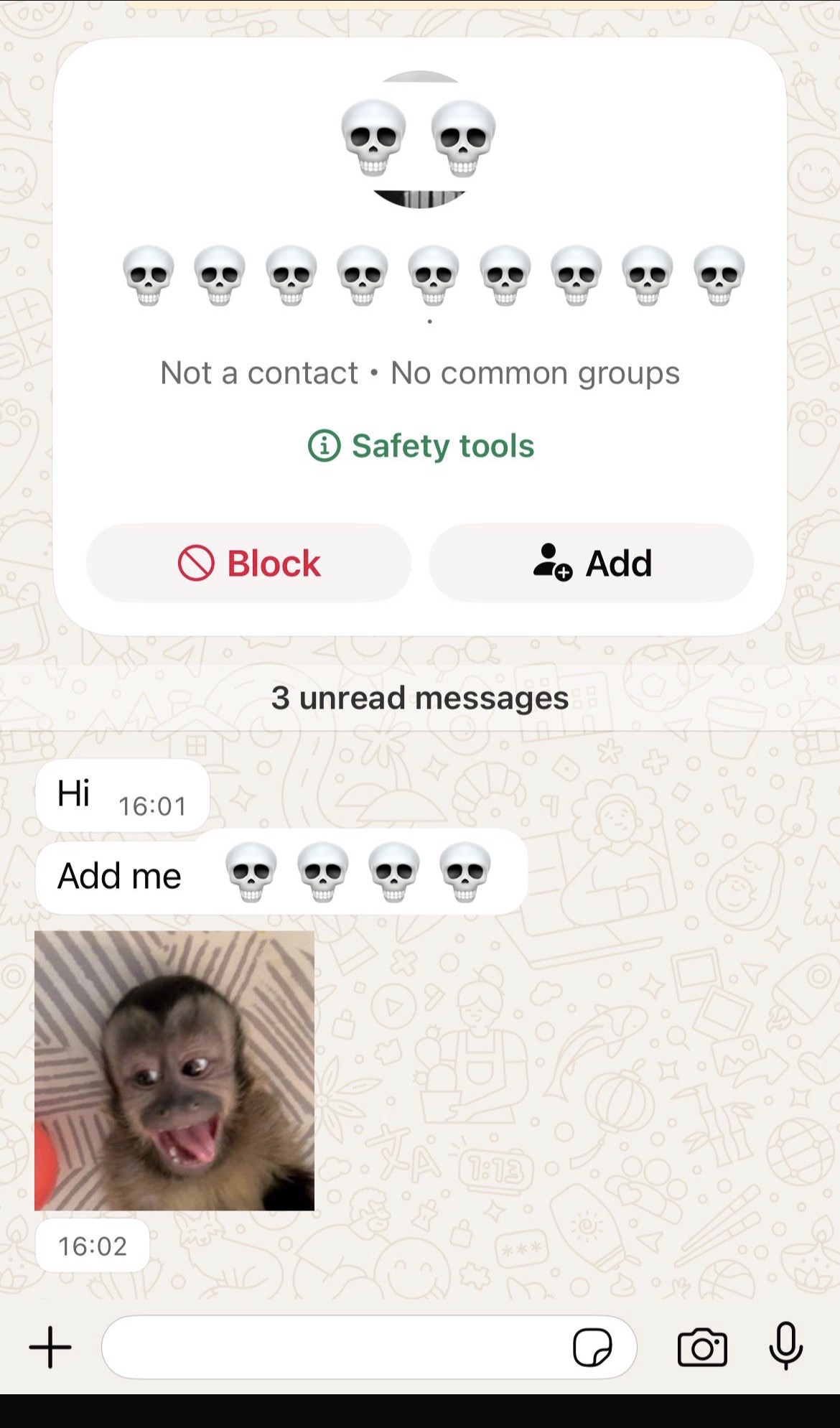
Task: Open the received monkey picture
Action: [174, 1070]
